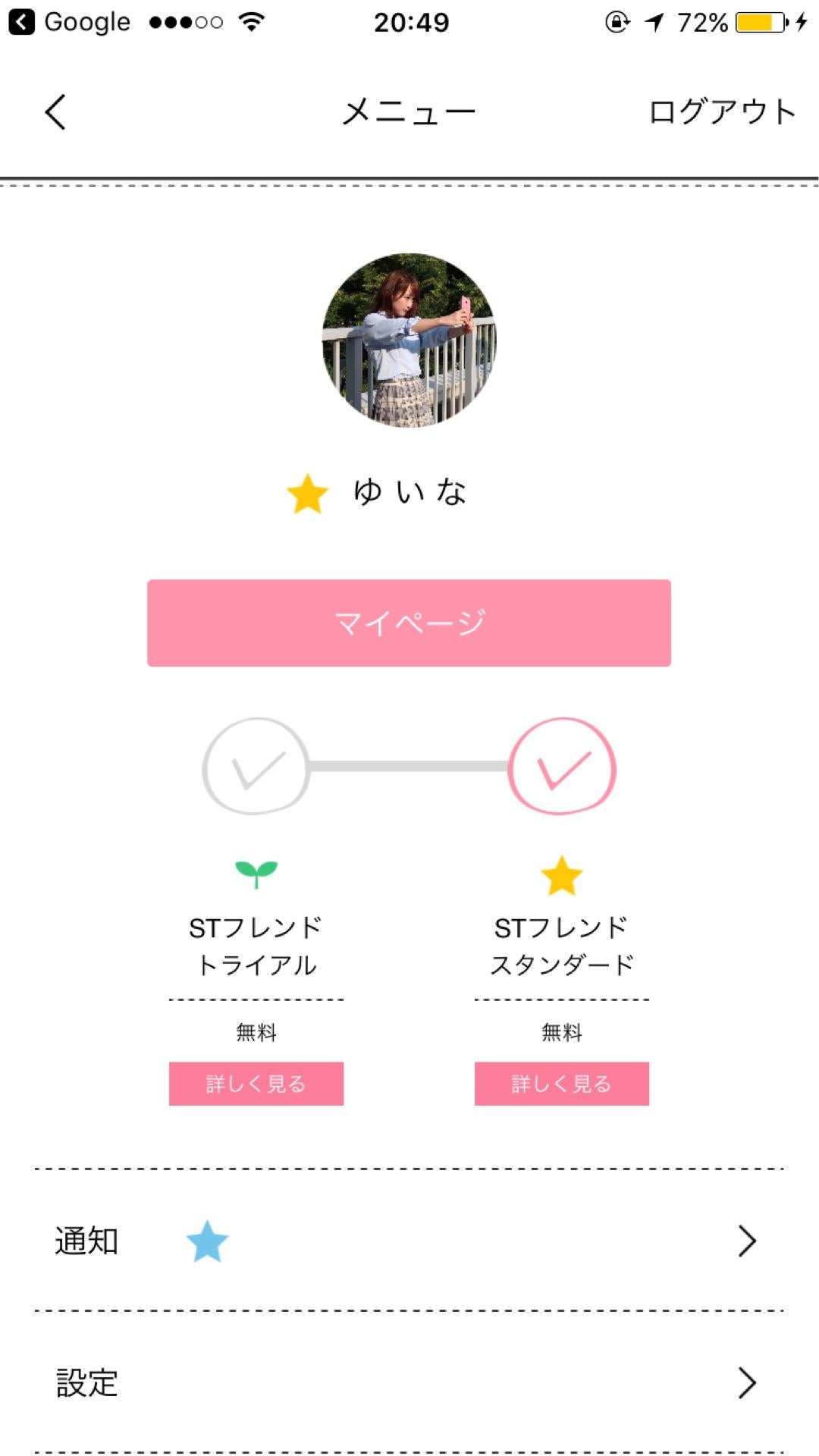This screenshot has height=1456, width=819.
Task: Tap the back arrow in the top bar
Action: [x=53, y=111]
